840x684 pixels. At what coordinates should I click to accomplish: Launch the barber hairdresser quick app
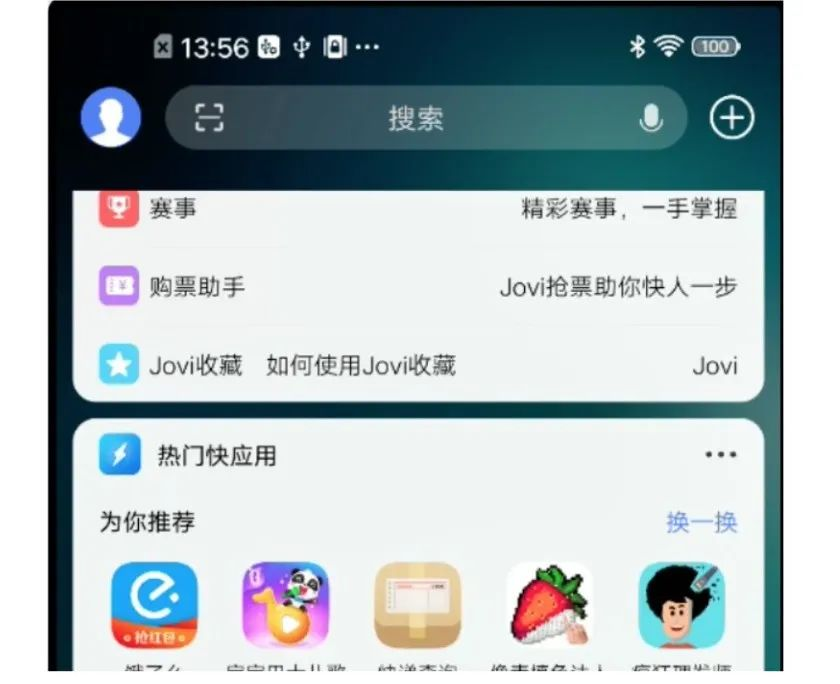[x=682, y=605]
